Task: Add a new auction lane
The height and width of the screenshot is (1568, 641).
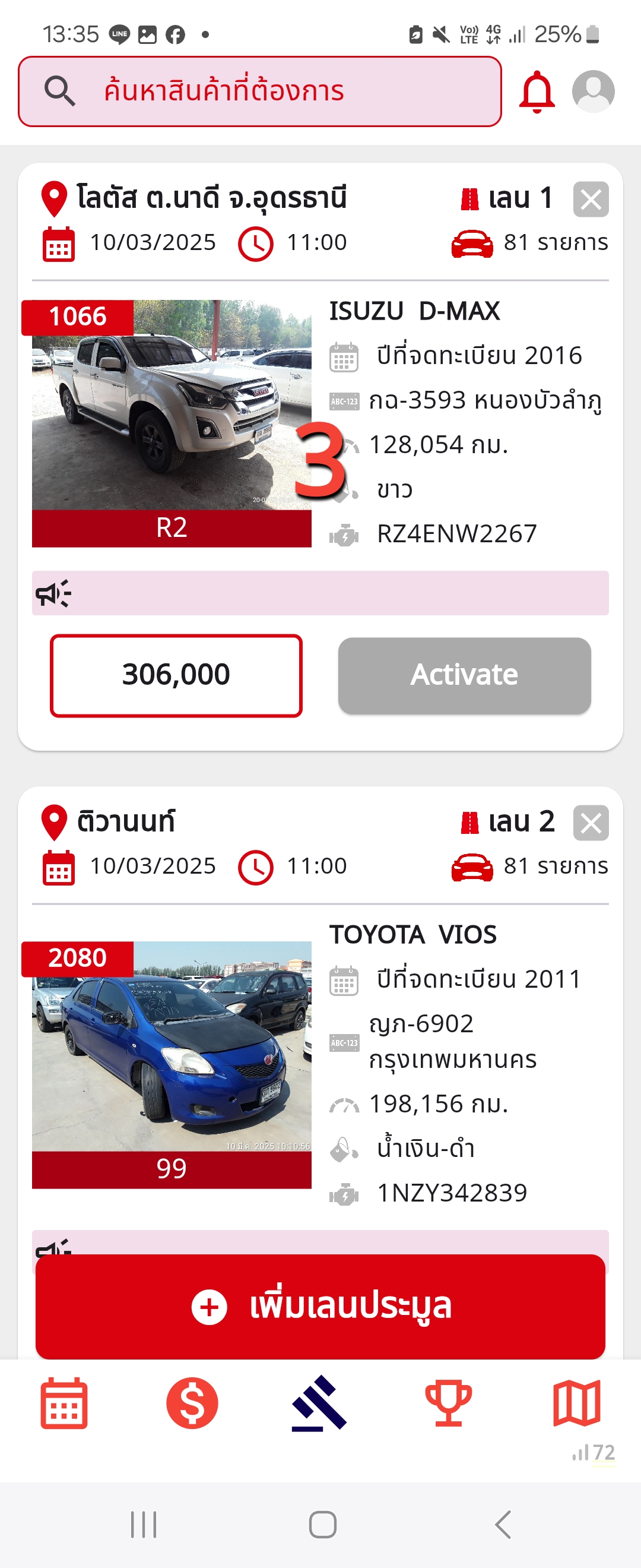Action: (320, 1306)
